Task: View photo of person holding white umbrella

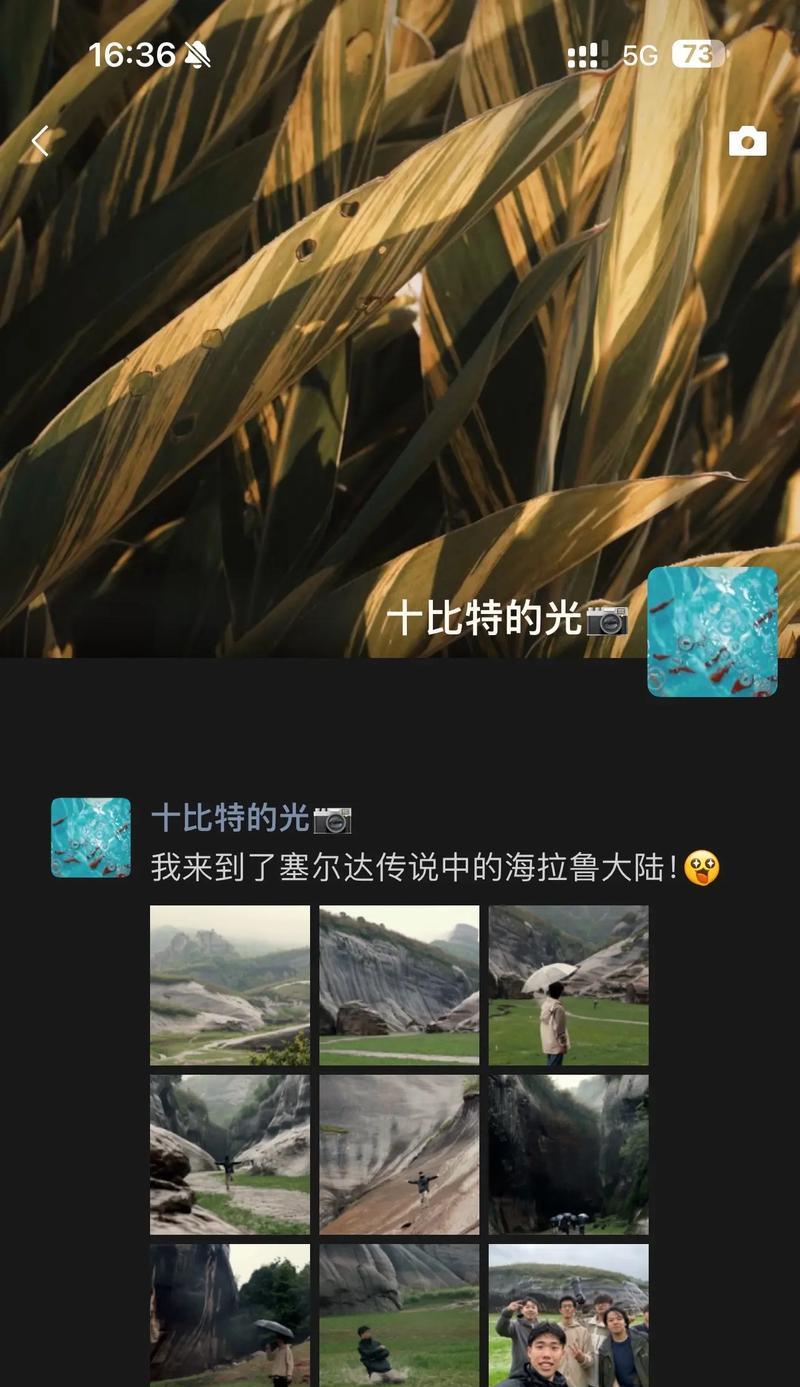Action: pos(568,985)
